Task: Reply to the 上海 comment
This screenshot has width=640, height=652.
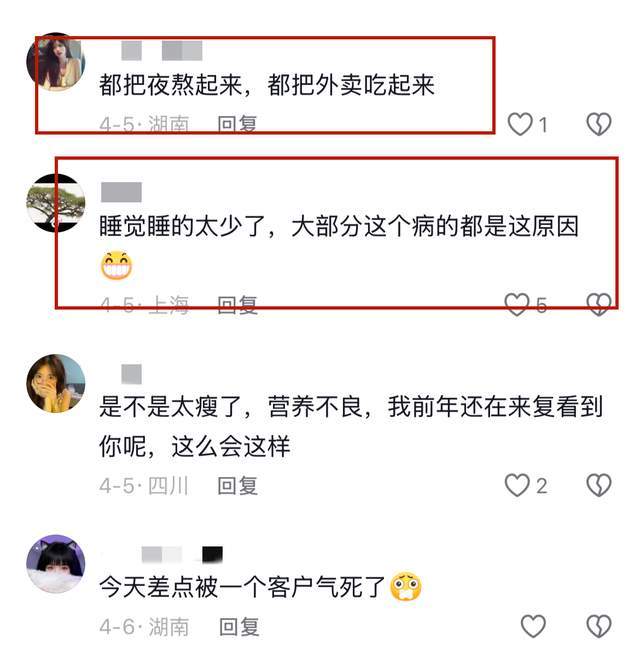Action: [238, 305]
